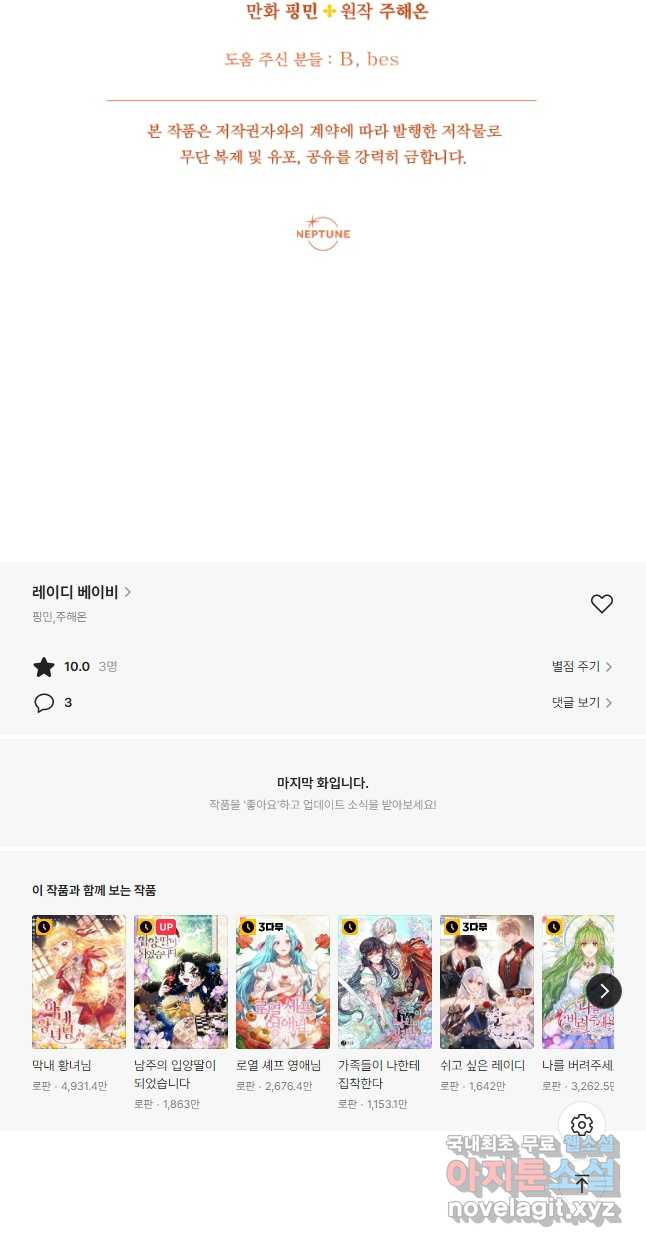This screenshot has width=646, height=1247.
Task: Open the 쉬고 싶은 레이디 title
Action: (487, 982)
